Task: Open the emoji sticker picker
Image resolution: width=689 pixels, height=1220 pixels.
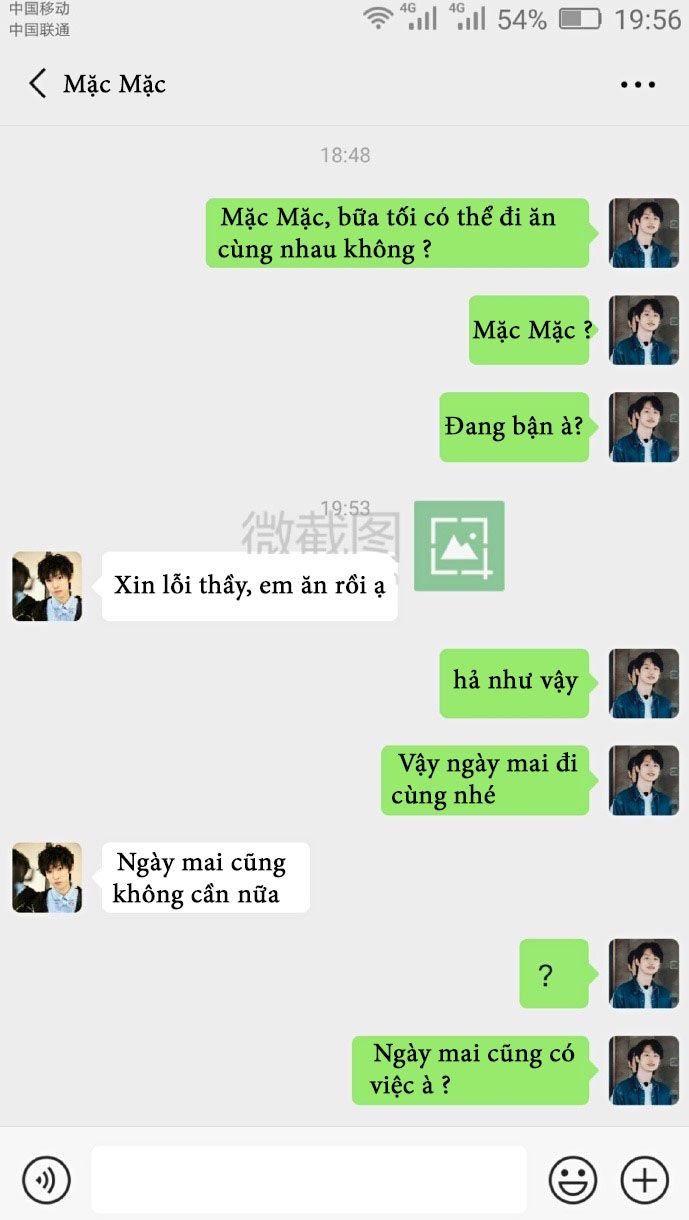Action: [x=573, y=1180]
